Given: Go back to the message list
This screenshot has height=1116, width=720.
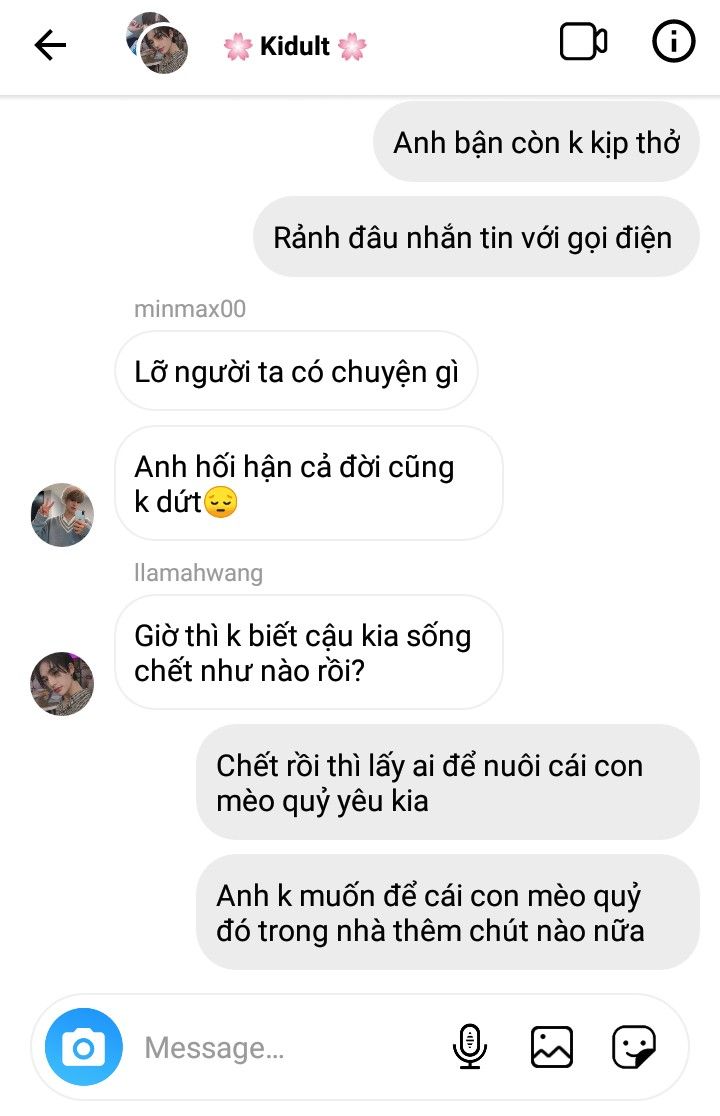Looking at the screenshot, I should coord(50,45).
